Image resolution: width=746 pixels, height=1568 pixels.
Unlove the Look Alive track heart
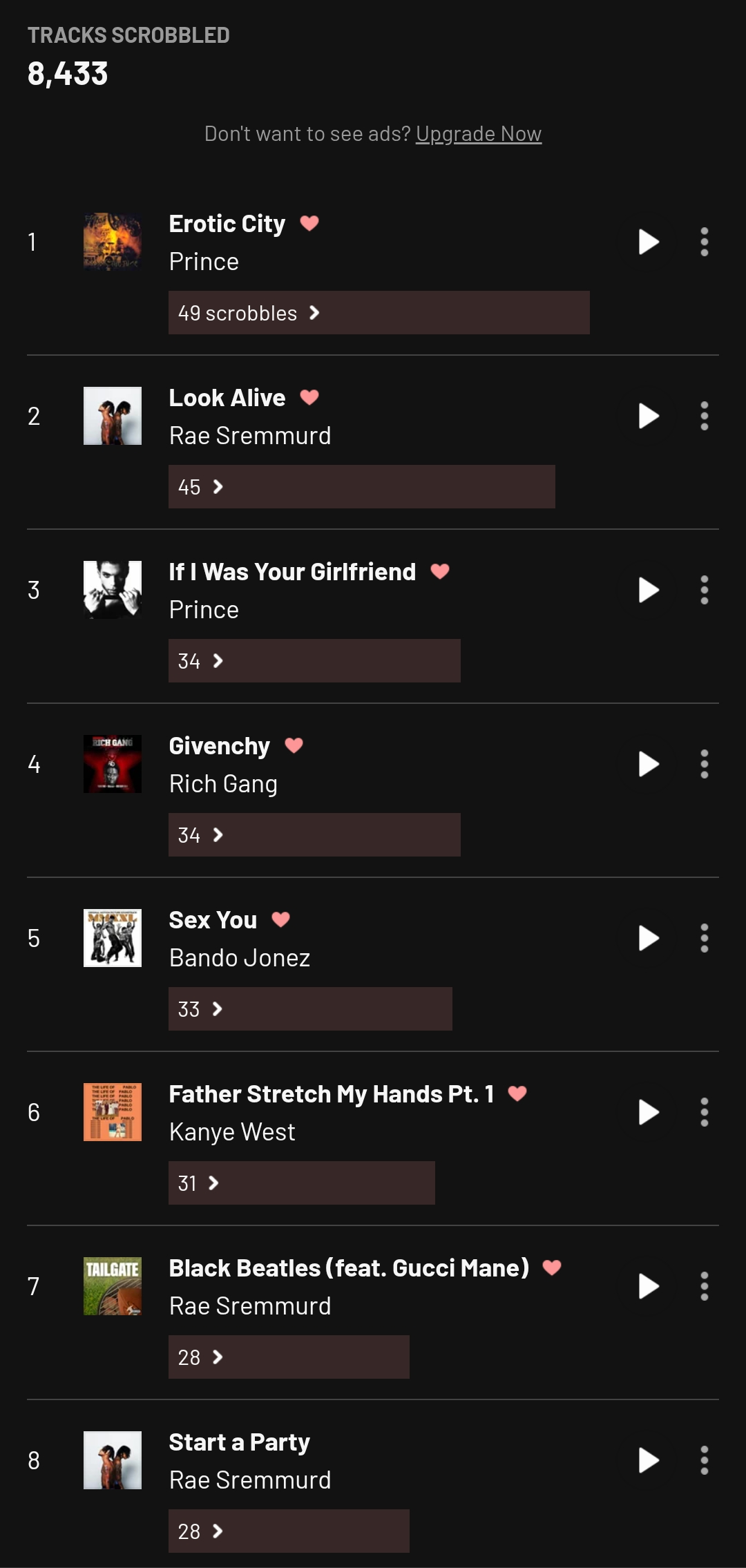click(x=309, y=397)
